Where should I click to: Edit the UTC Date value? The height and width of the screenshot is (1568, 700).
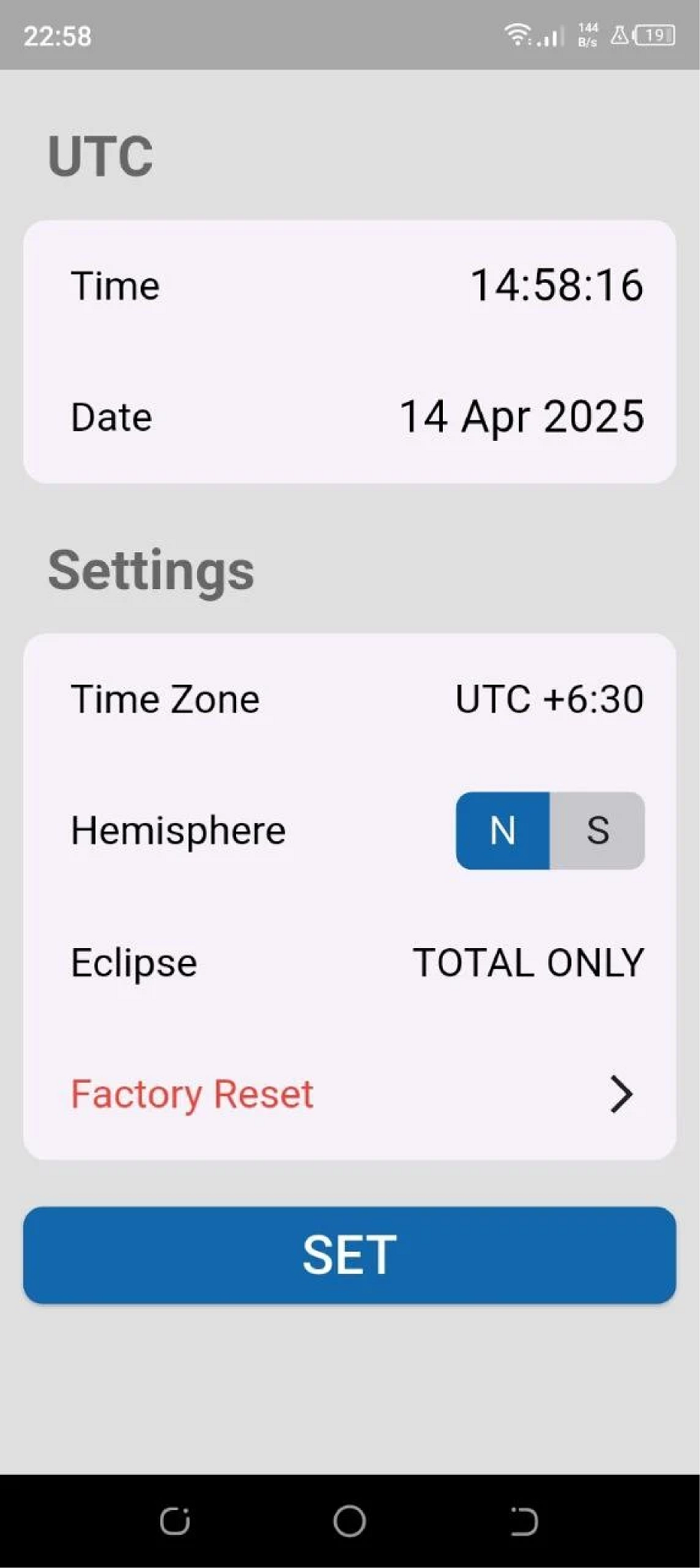click(522, 417)
